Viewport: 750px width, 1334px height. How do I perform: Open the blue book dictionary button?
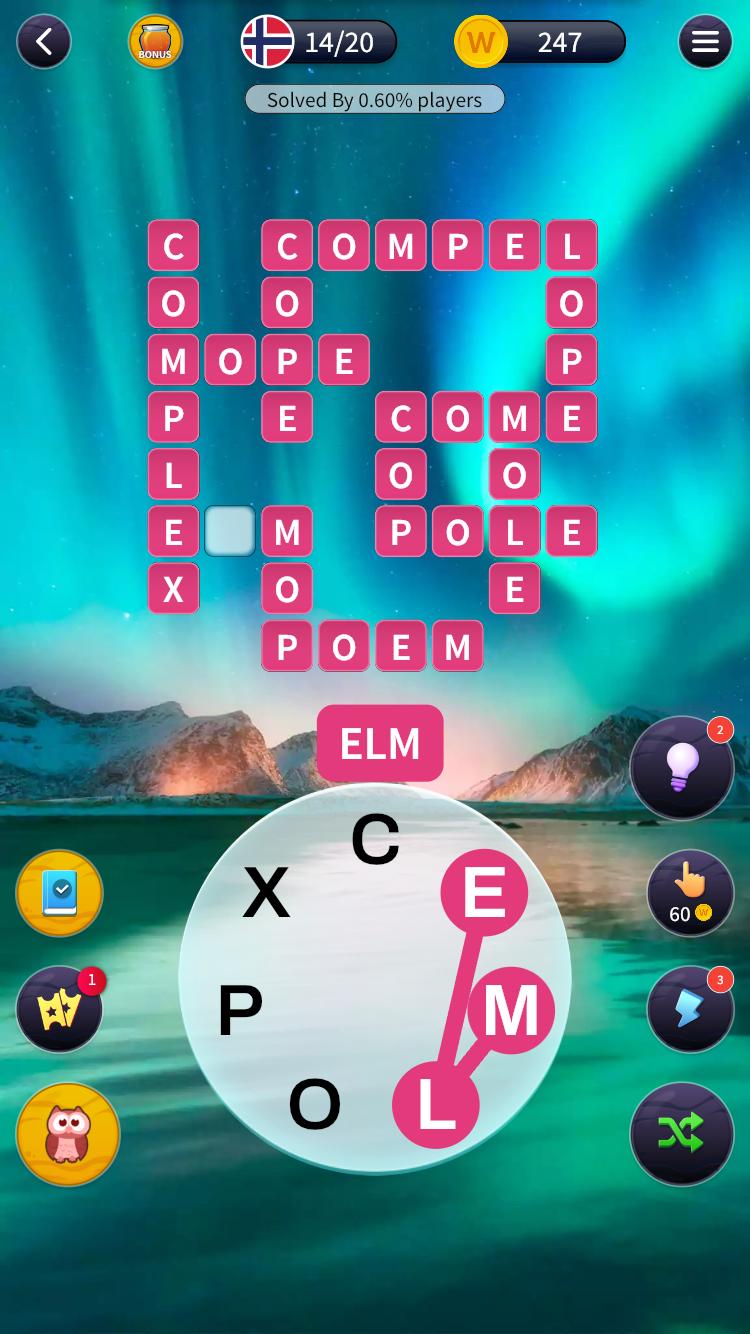(60, 893)
